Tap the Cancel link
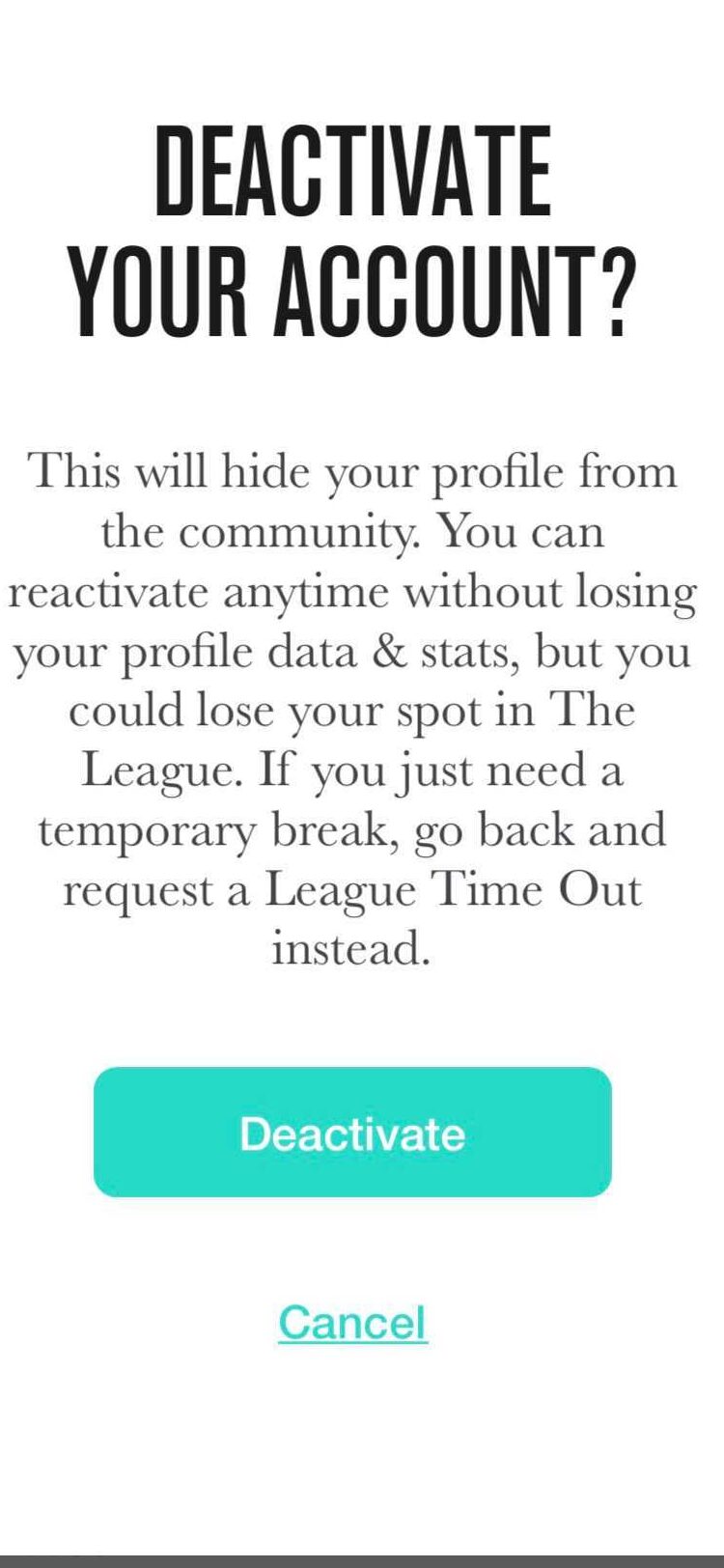 pyautogui.click(x=352, y=1322)
